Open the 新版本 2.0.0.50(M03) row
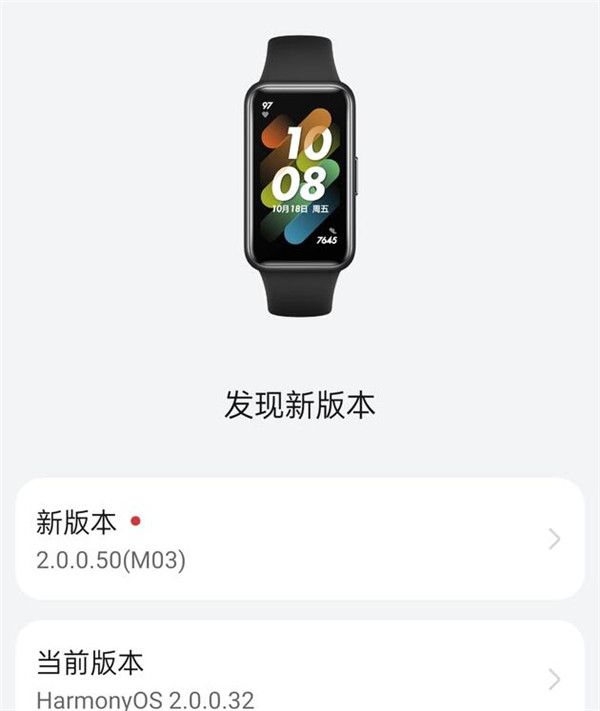The height and width of the screenshot is (711, 600). tap(300, 539)
